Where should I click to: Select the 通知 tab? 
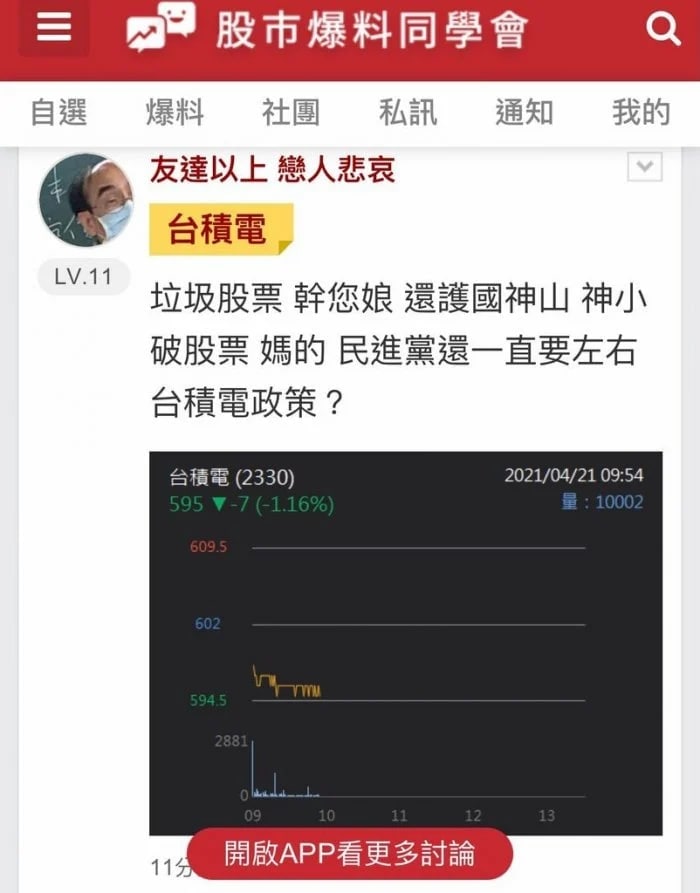point(524,112)
